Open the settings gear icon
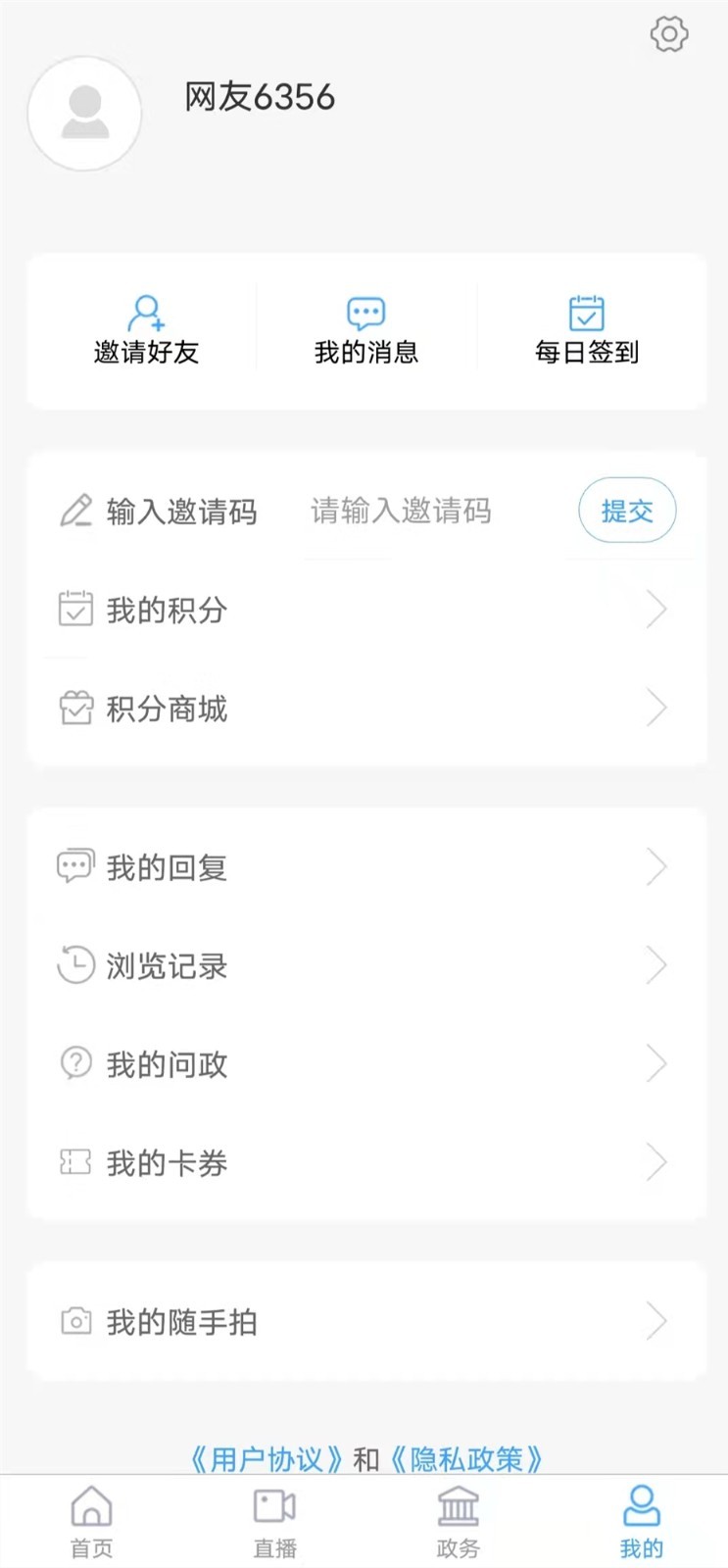This screenshot has height=1568, width=728. click(670, 32)
